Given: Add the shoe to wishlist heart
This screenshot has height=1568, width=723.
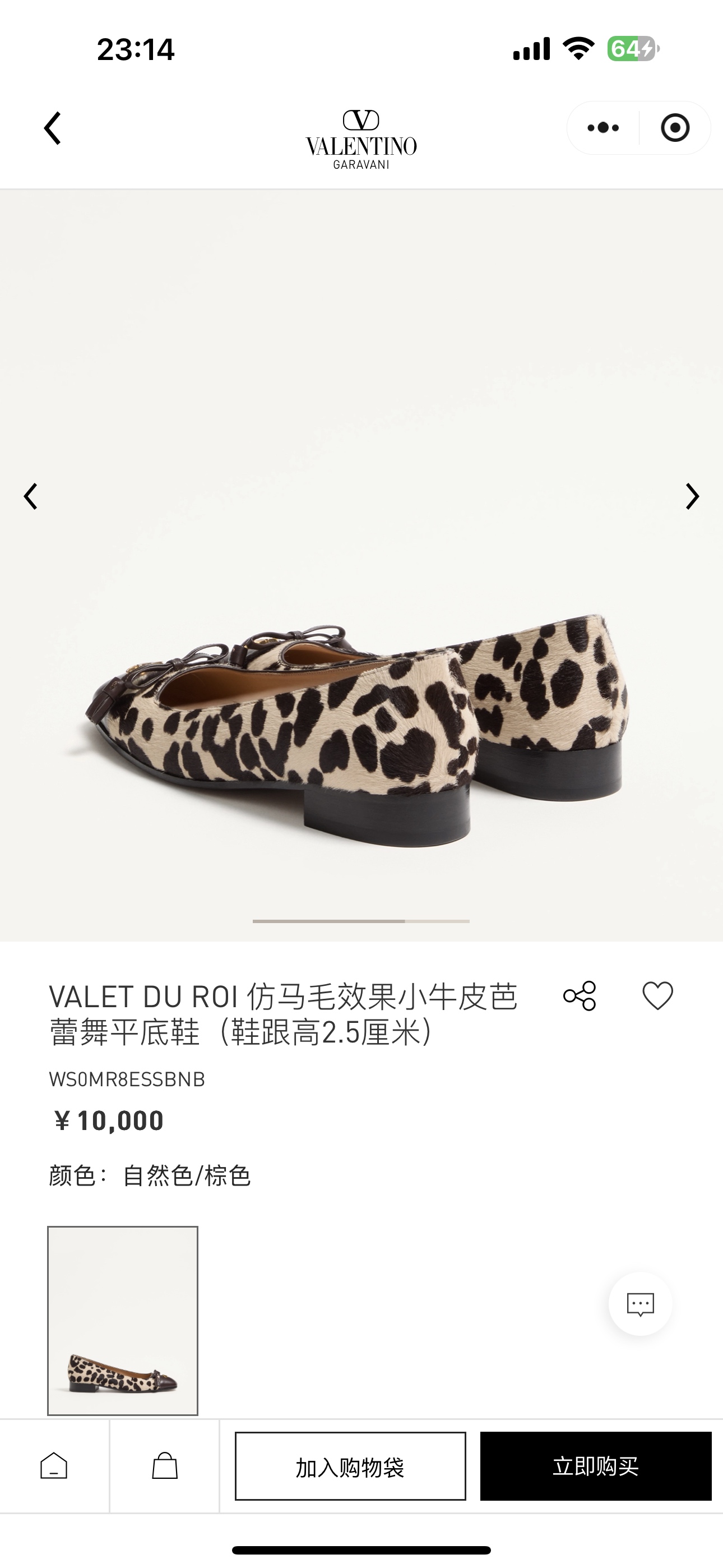Looking at the screenshot, I should (x=657, y=997).
